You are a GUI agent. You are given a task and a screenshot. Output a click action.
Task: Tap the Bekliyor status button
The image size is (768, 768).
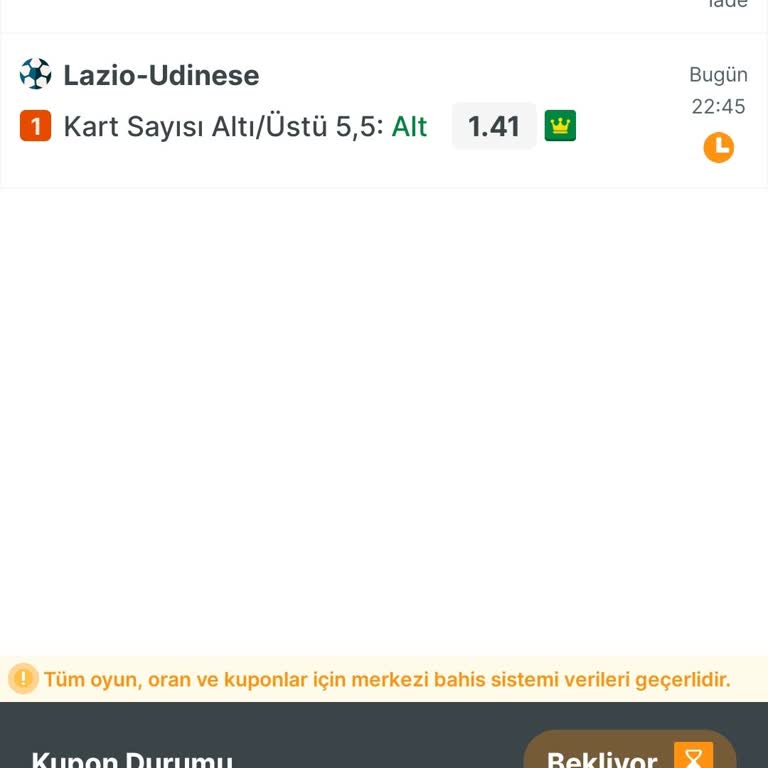(630, 752)
